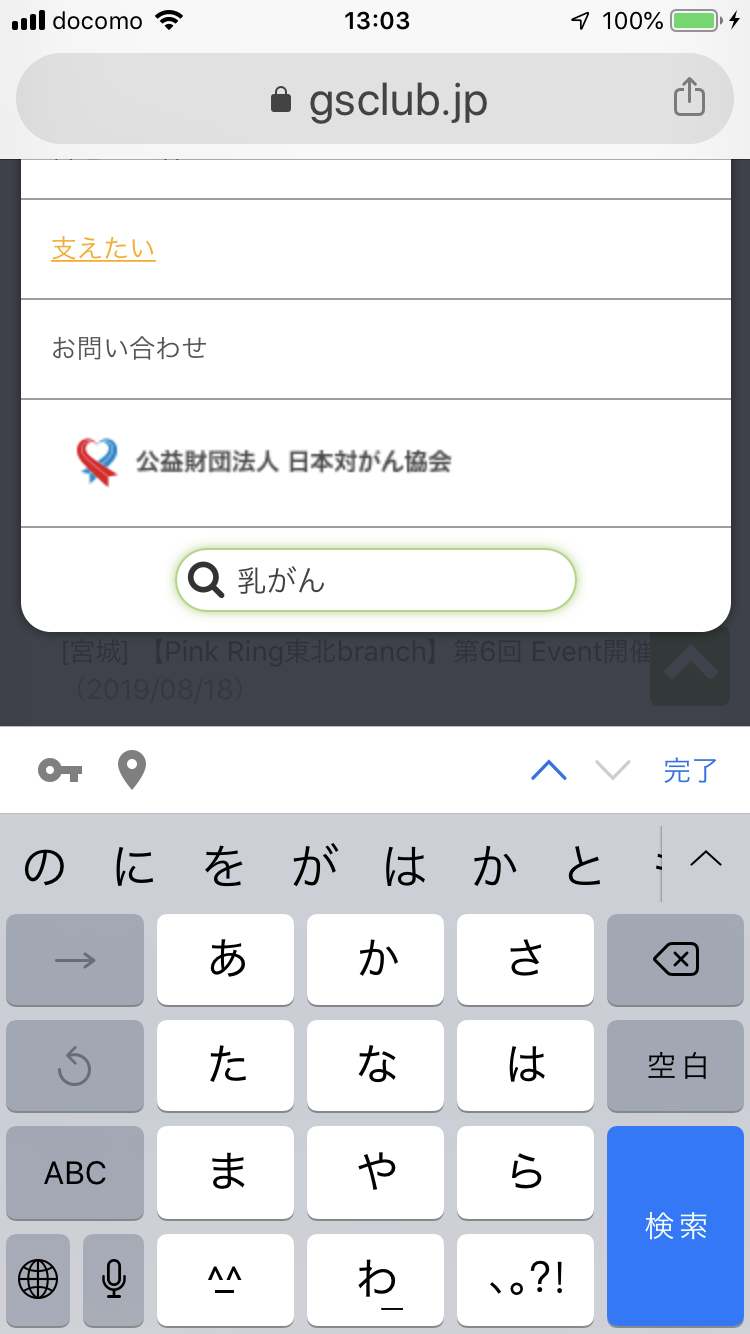Go to the previous form field
Viewport: 750px width, 1334px height.
(549, 770)
